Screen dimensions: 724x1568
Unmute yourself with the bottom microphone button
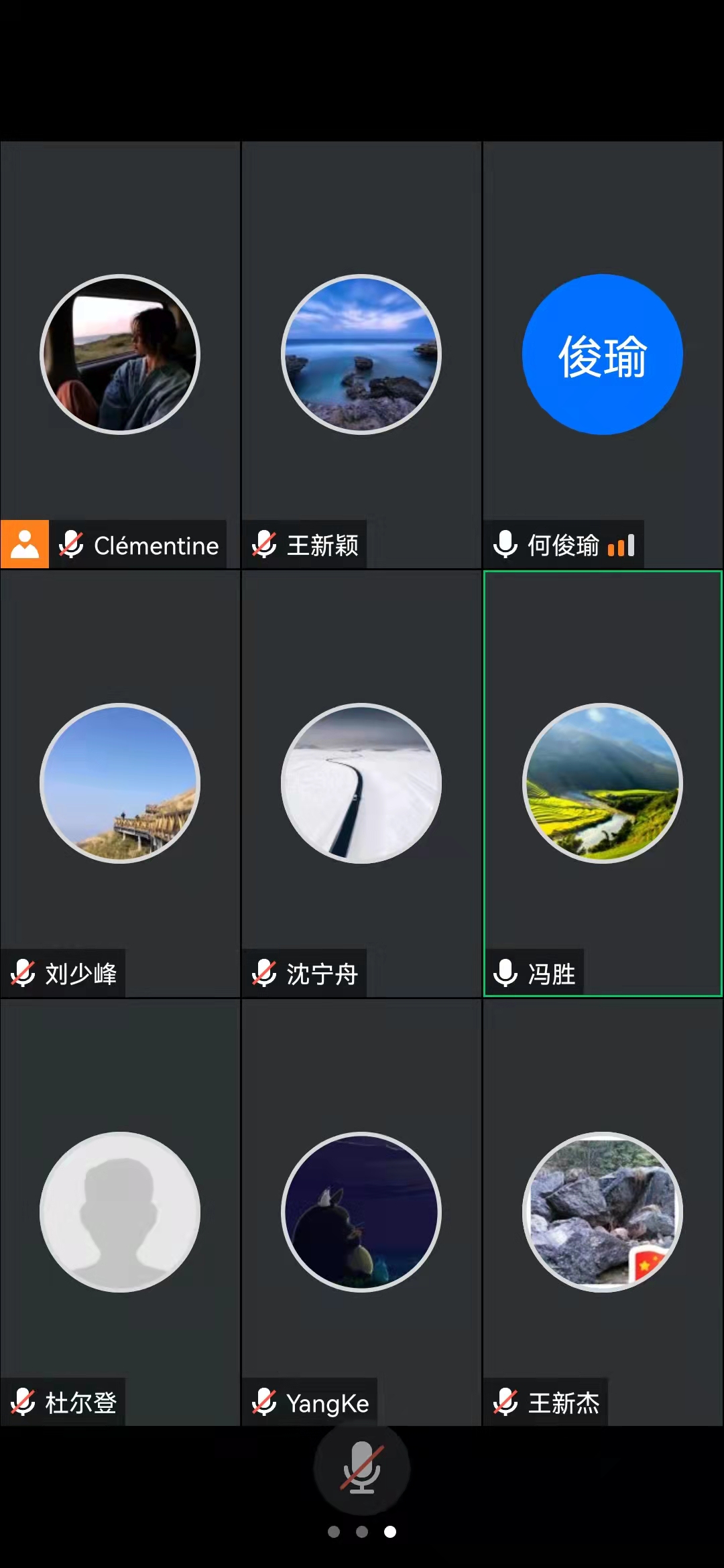click(361, 1467)
